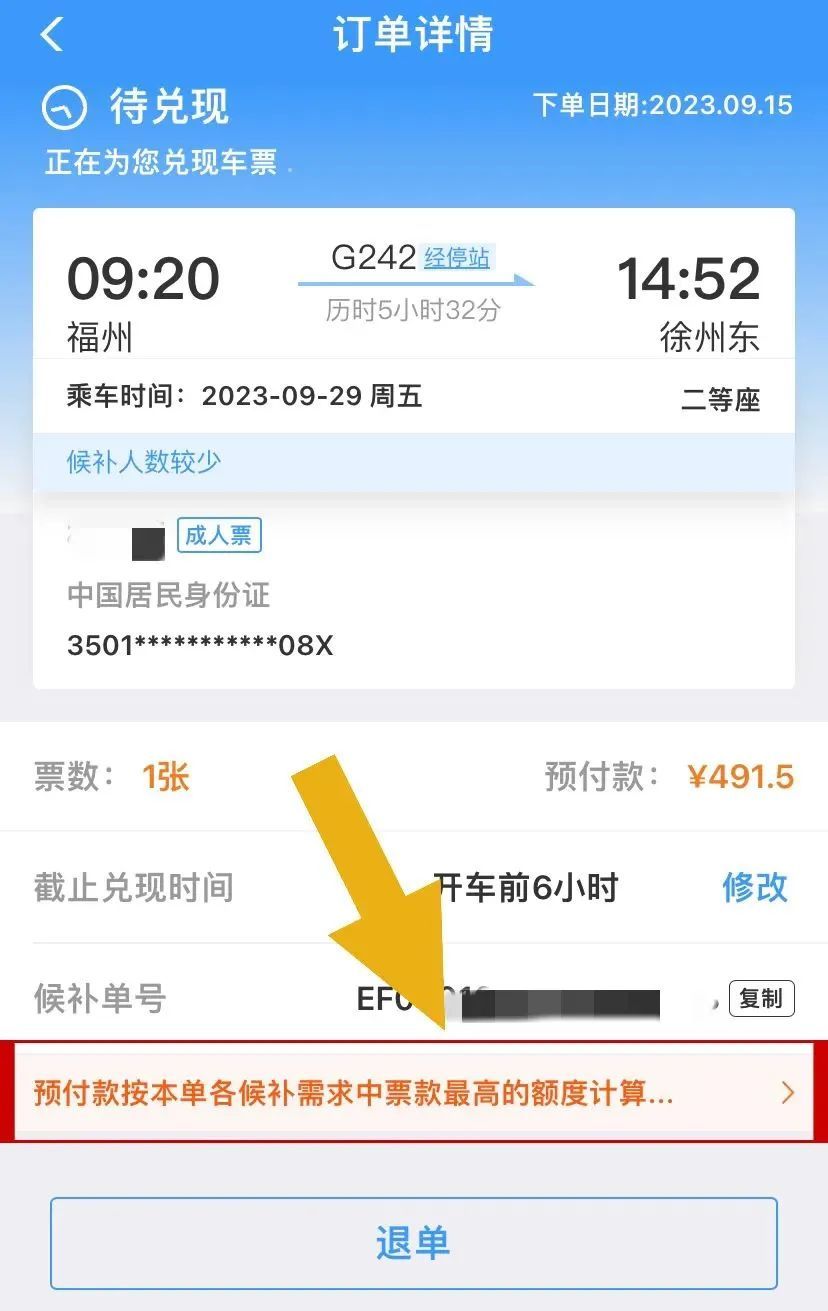
Task: Cancel the waitlist order with 退单
Action: (x=414, y=1243)
